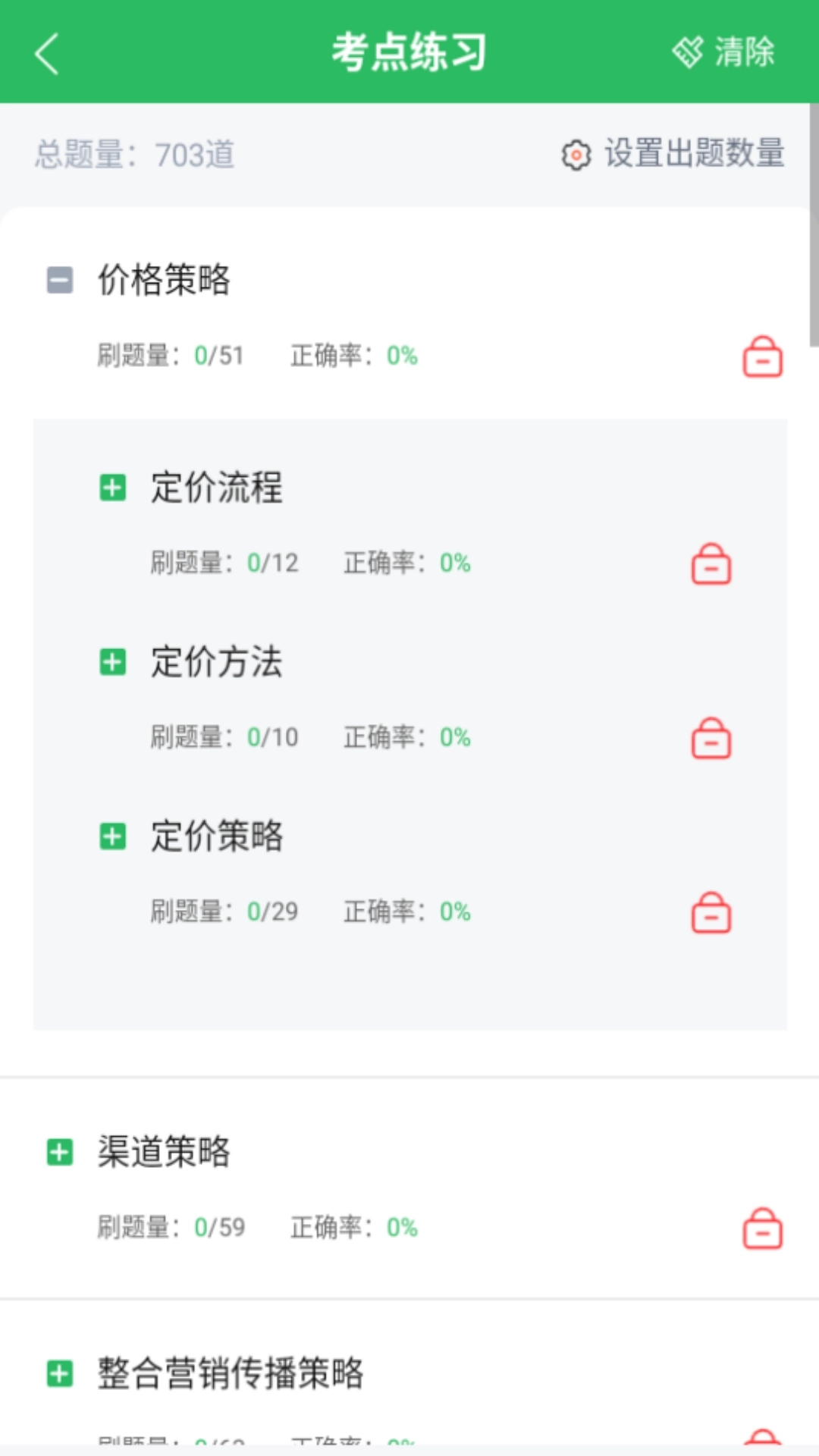The width and height of the screenshot is (819, 1456).
Task: Click the lock icon next to 定价流程
Action: pyautogui.click(x=711, y=563)
